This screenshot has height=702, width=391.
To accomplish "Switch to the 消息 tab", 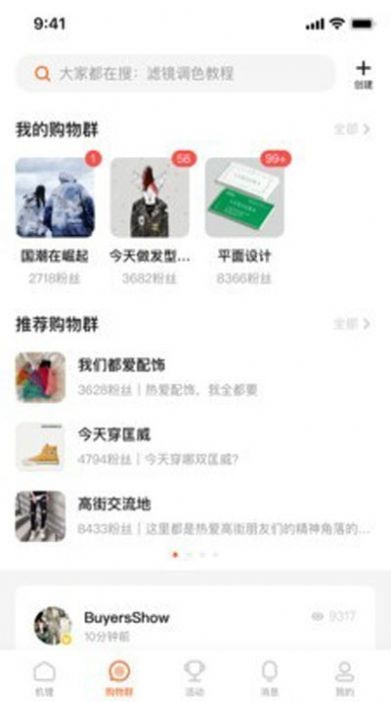I will pyautogui.click(x=270, y=678).
